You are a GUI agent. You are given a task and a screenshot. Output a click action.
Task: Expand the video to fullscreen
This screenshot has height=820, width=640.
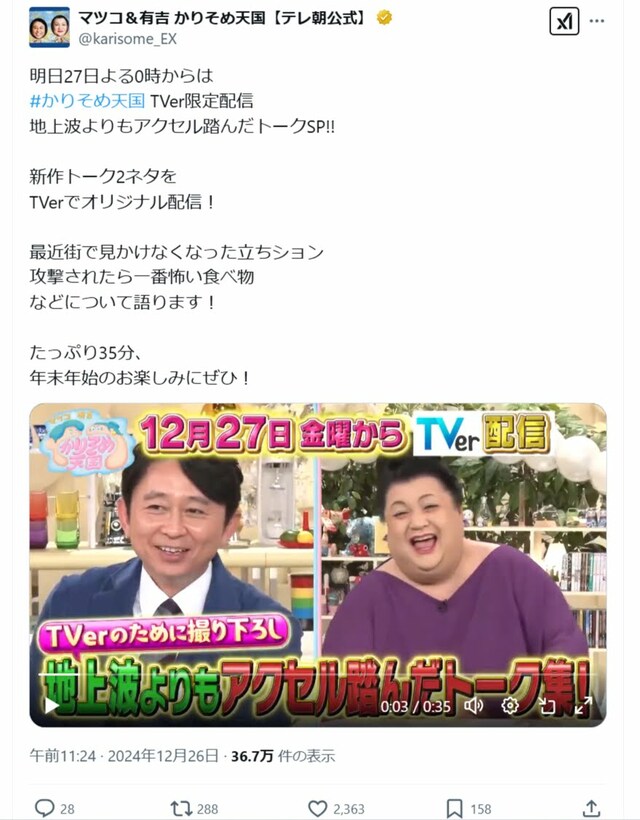tap(583, 705)
